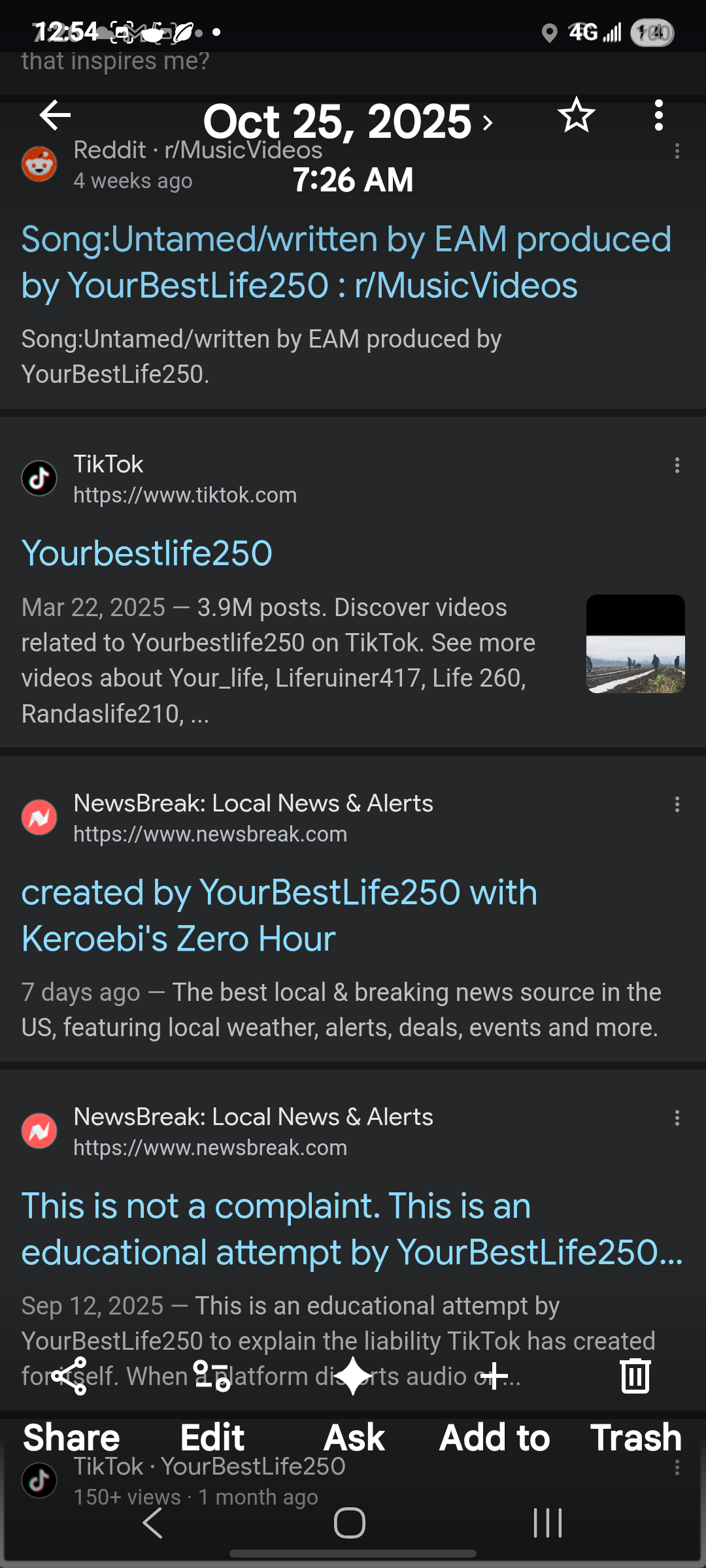Viewport: 706px width, 1568px height.
Task: Edit this image
Action: point(212,1398)
